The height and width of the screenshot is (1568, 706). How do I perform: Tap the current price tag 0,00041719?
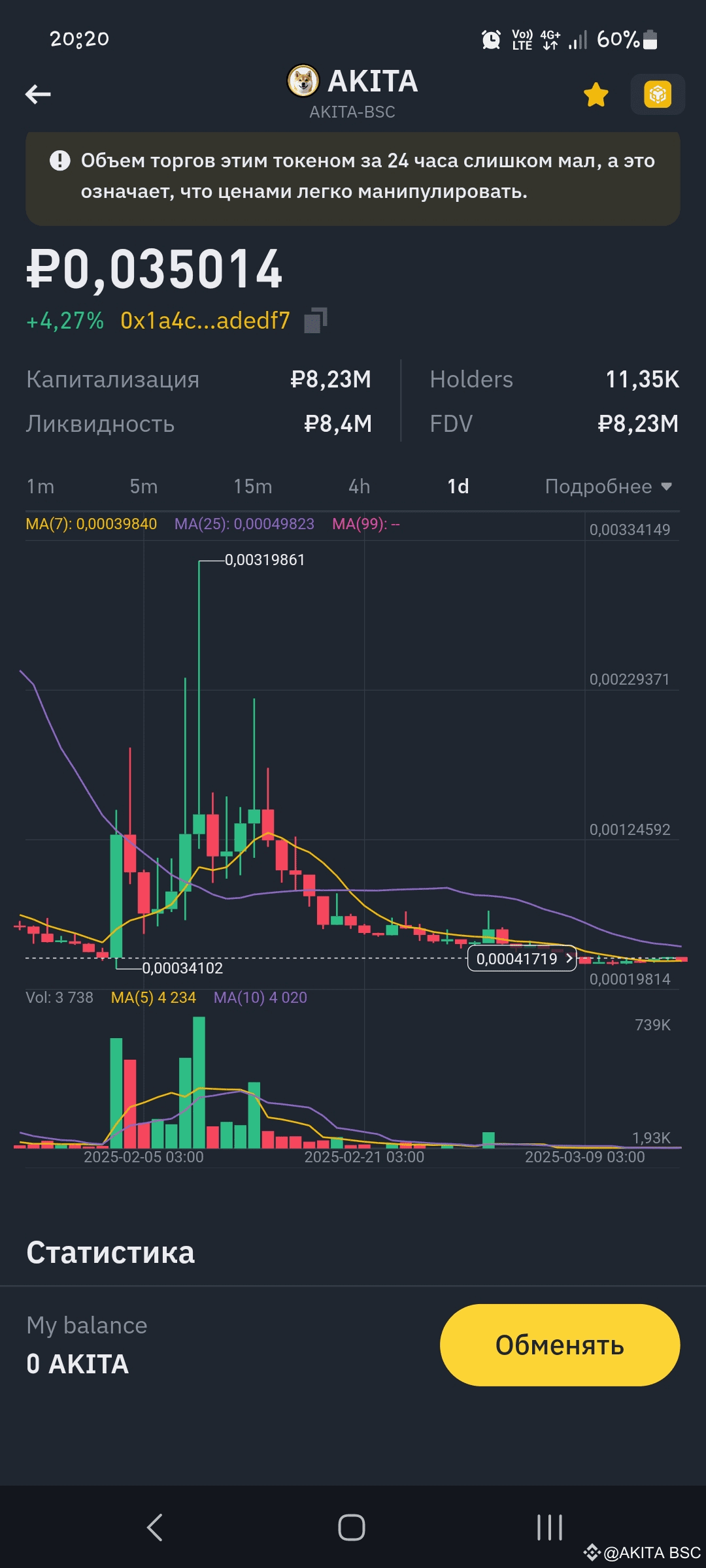(x=522, y=958)
